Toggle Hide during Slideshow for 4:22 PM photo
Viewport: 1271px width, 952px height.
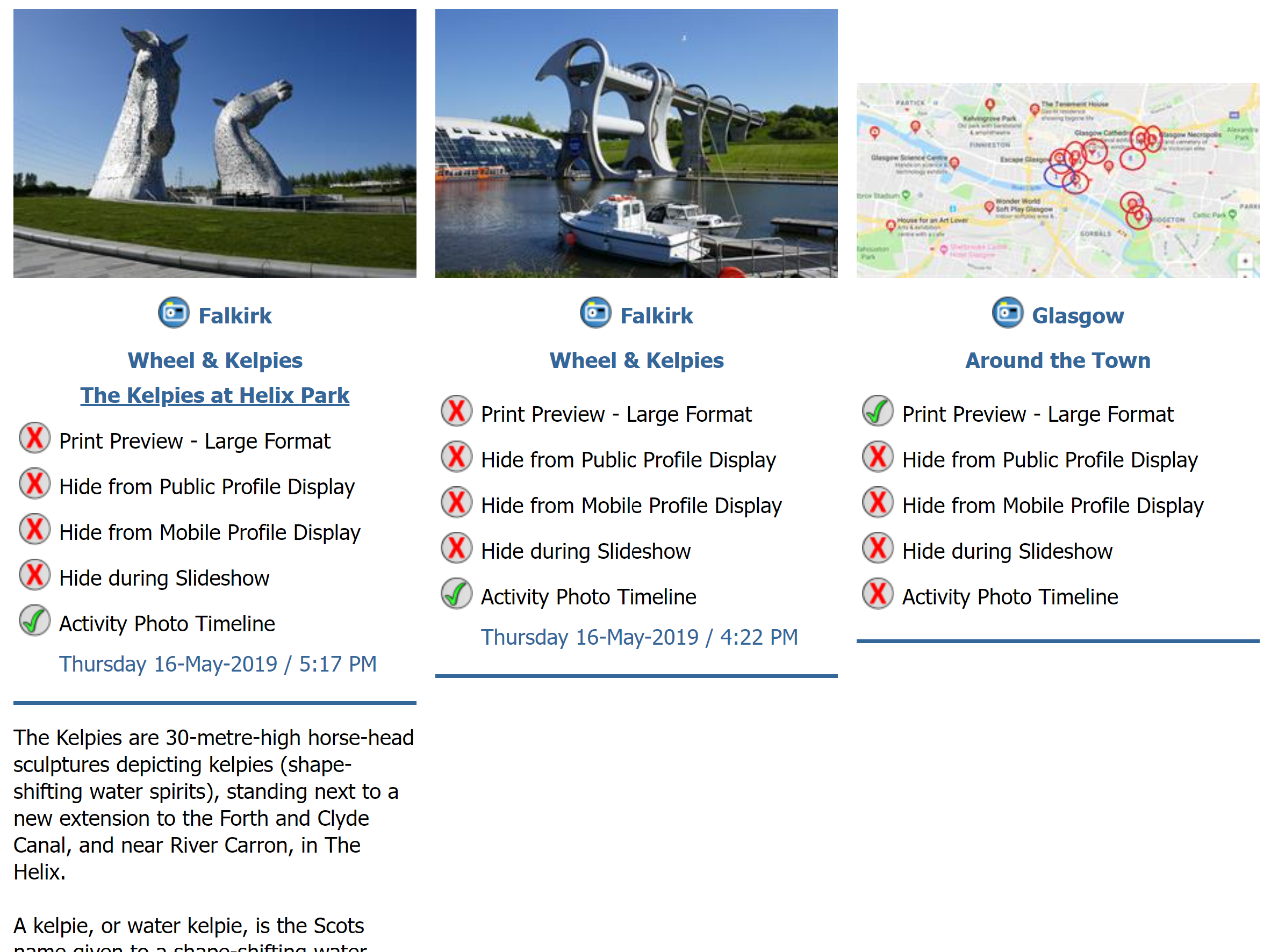pyautogui.click(x=456, y=549)
